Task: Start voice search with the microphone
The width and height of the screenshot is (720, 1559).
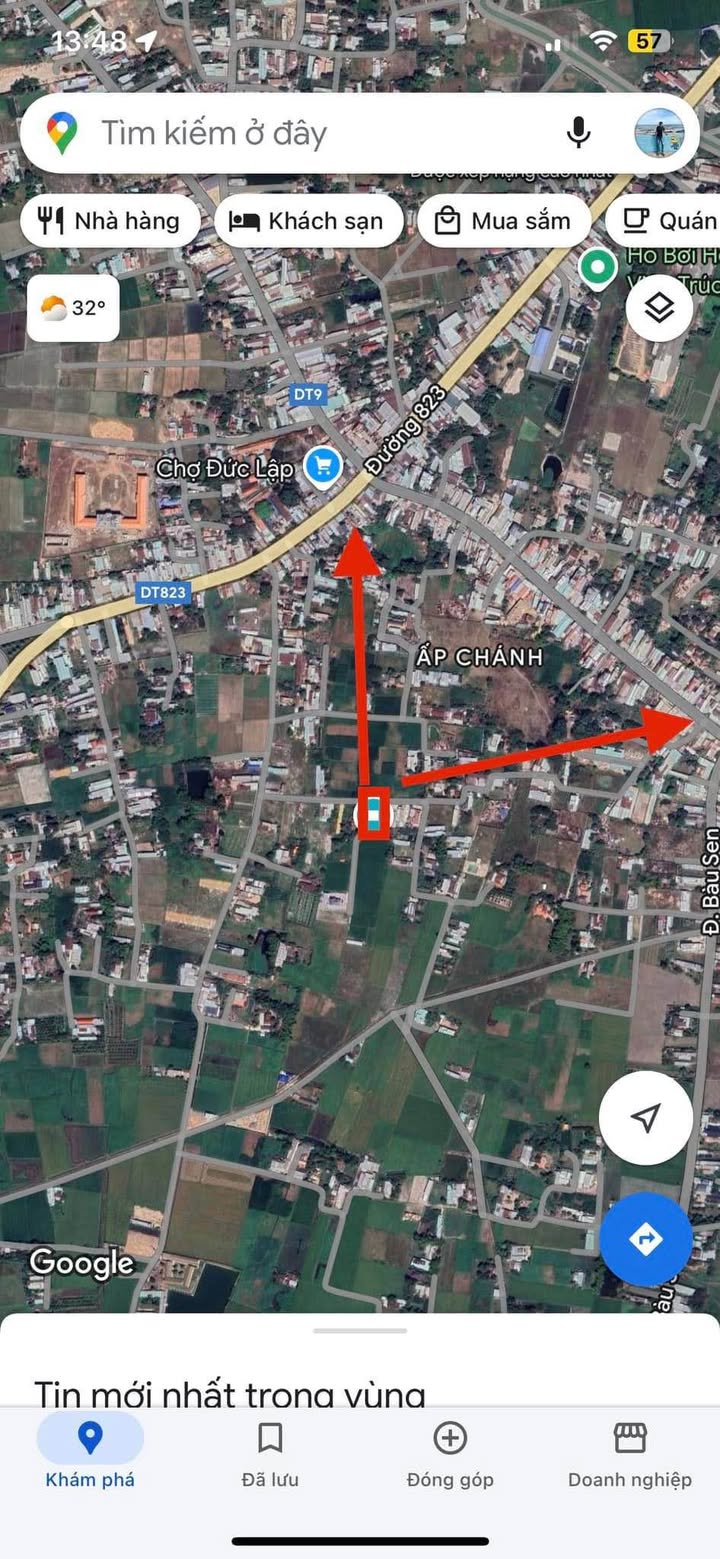Action: 578,133
